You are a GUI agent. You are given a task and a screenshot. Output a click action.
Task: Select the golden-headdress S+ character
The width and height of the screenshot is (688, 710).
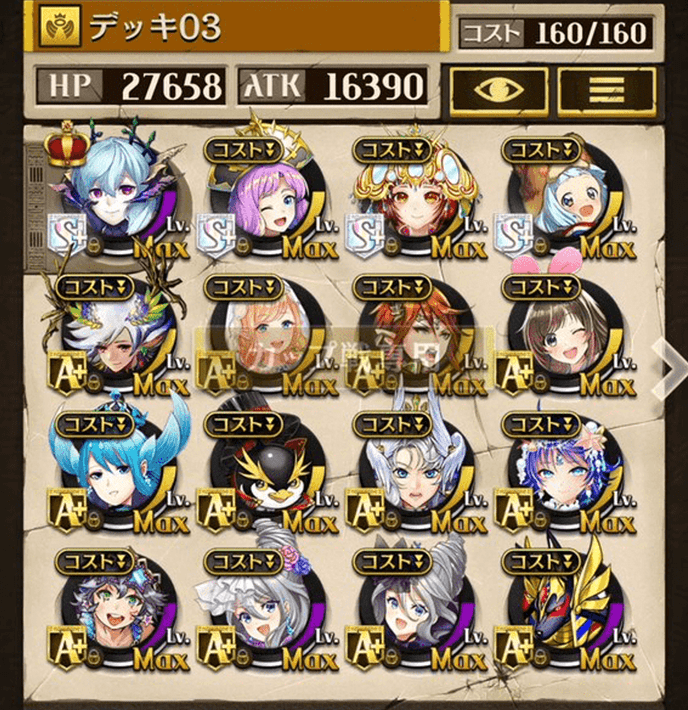(410, 200)
